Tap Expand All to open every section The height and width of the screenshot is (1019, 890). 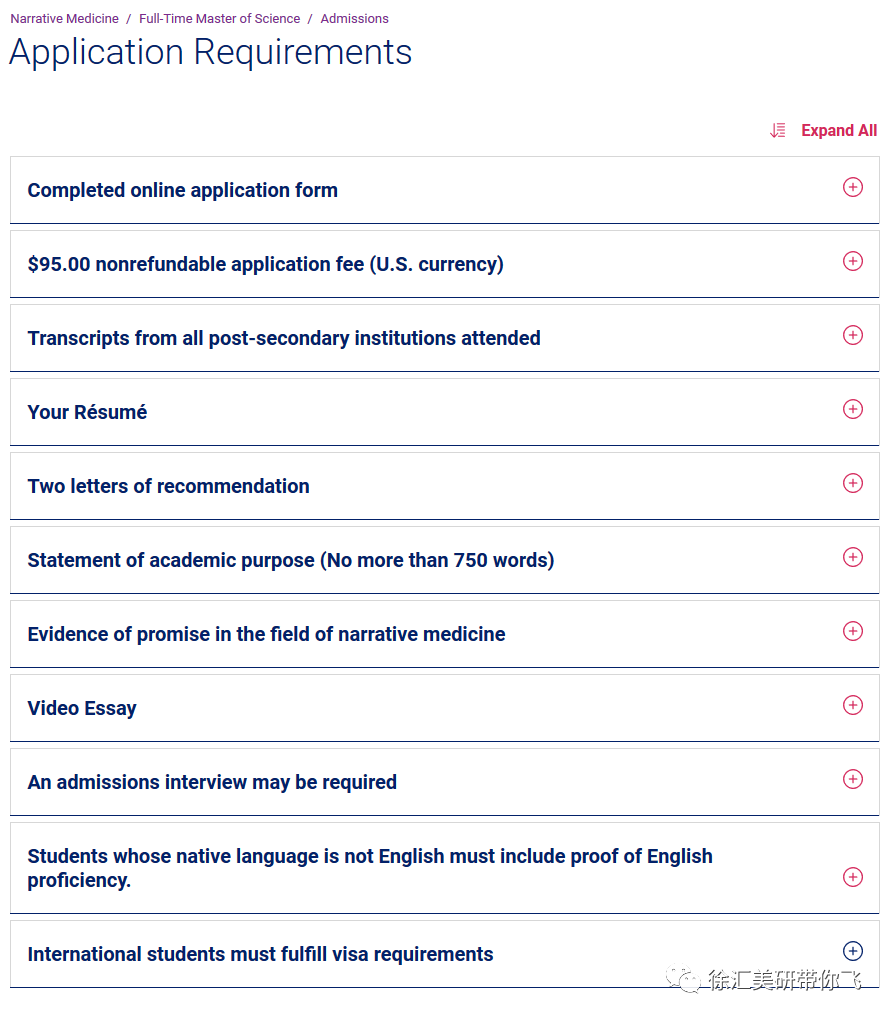[x=824, y=131]
